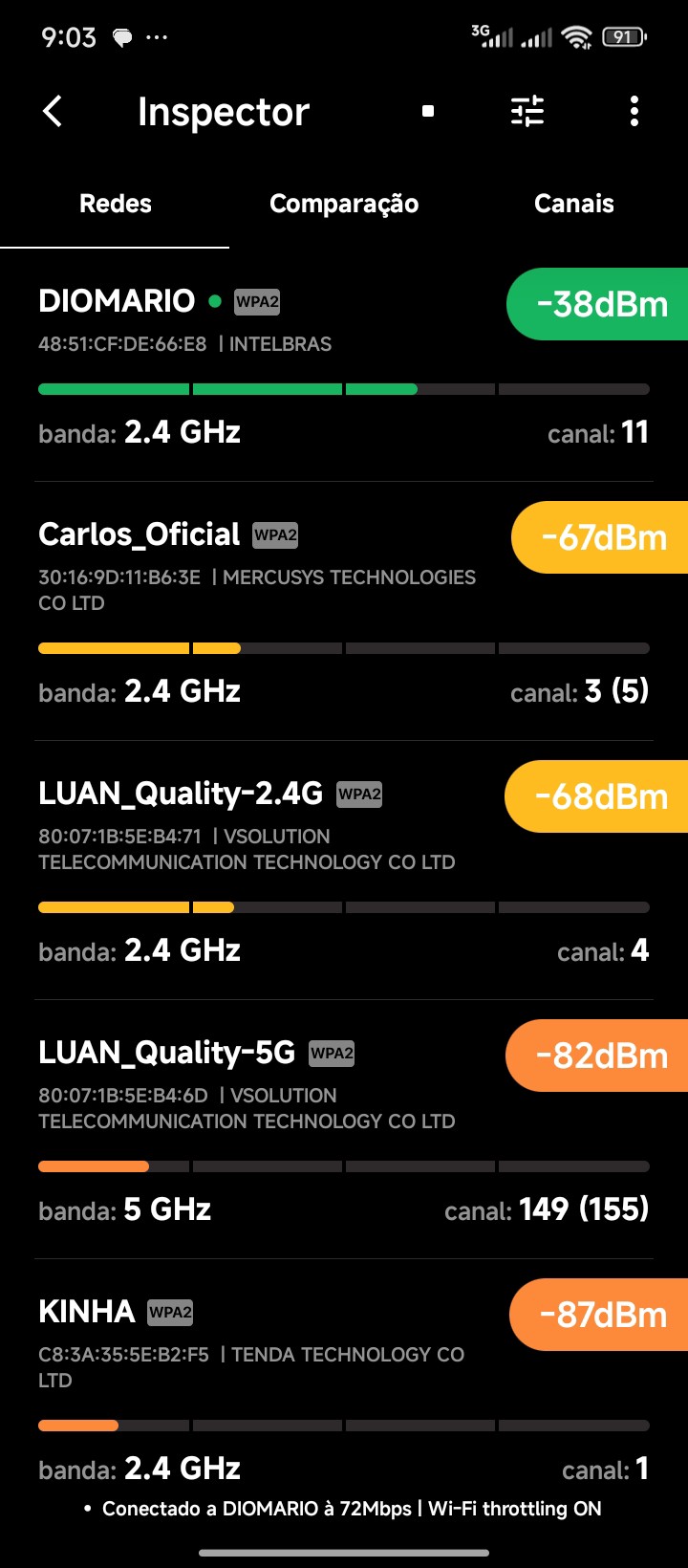Screen dimensions: 688x1568
Task: Select the Redes tab
Action: [x=116, y=204]
